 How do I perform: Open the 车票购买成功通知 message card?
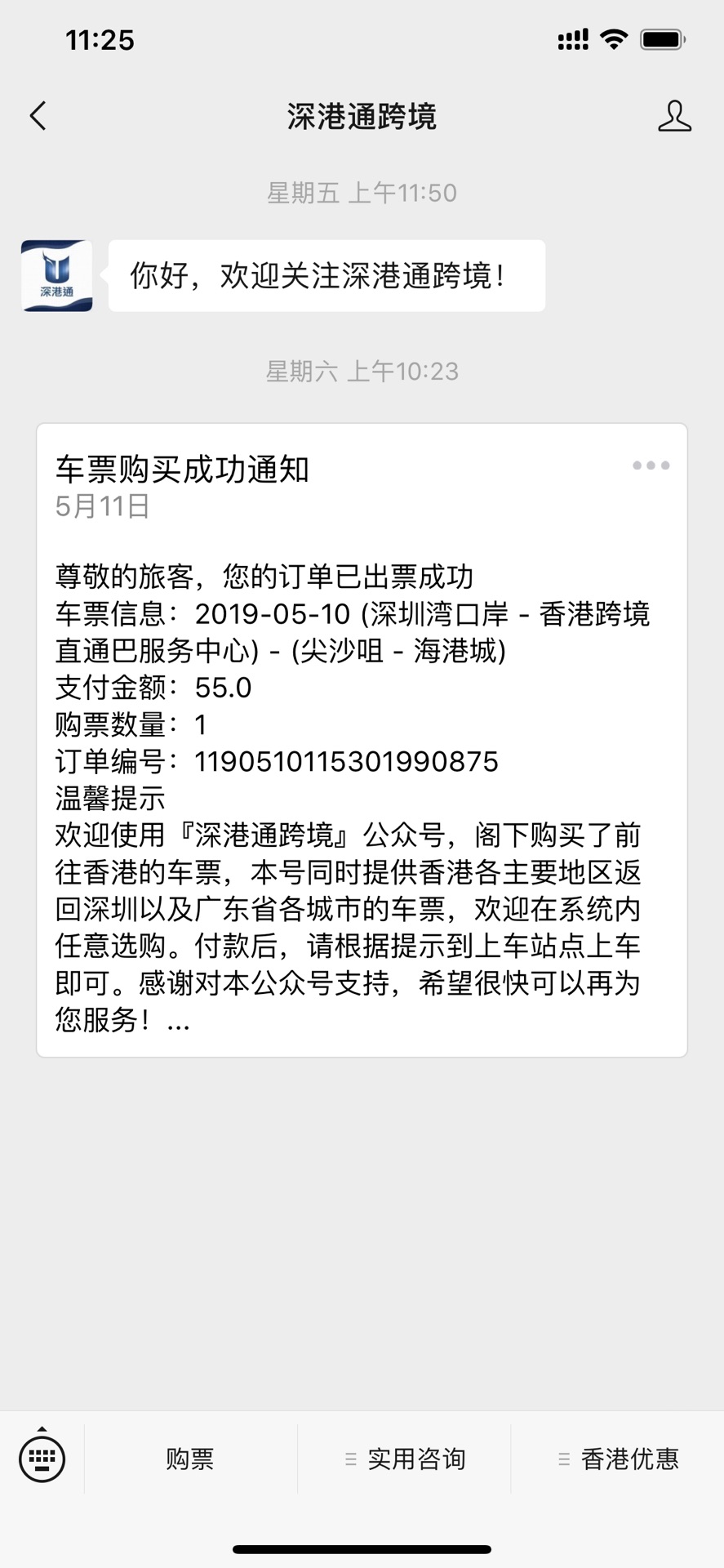coord(362,740)
